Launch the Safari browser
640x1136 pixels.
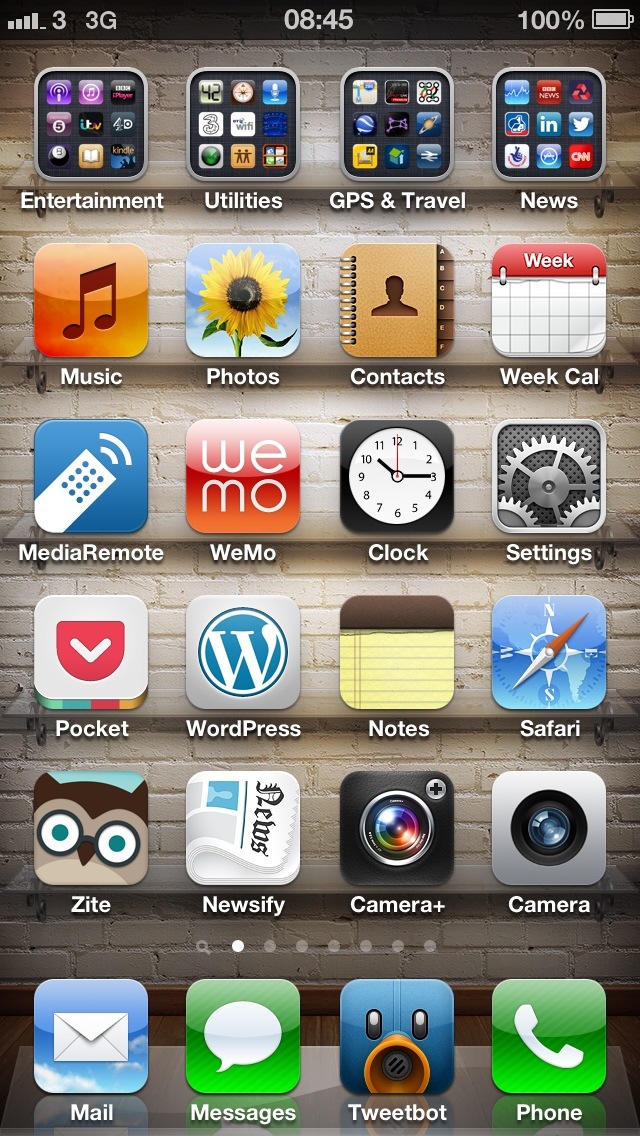549,652
